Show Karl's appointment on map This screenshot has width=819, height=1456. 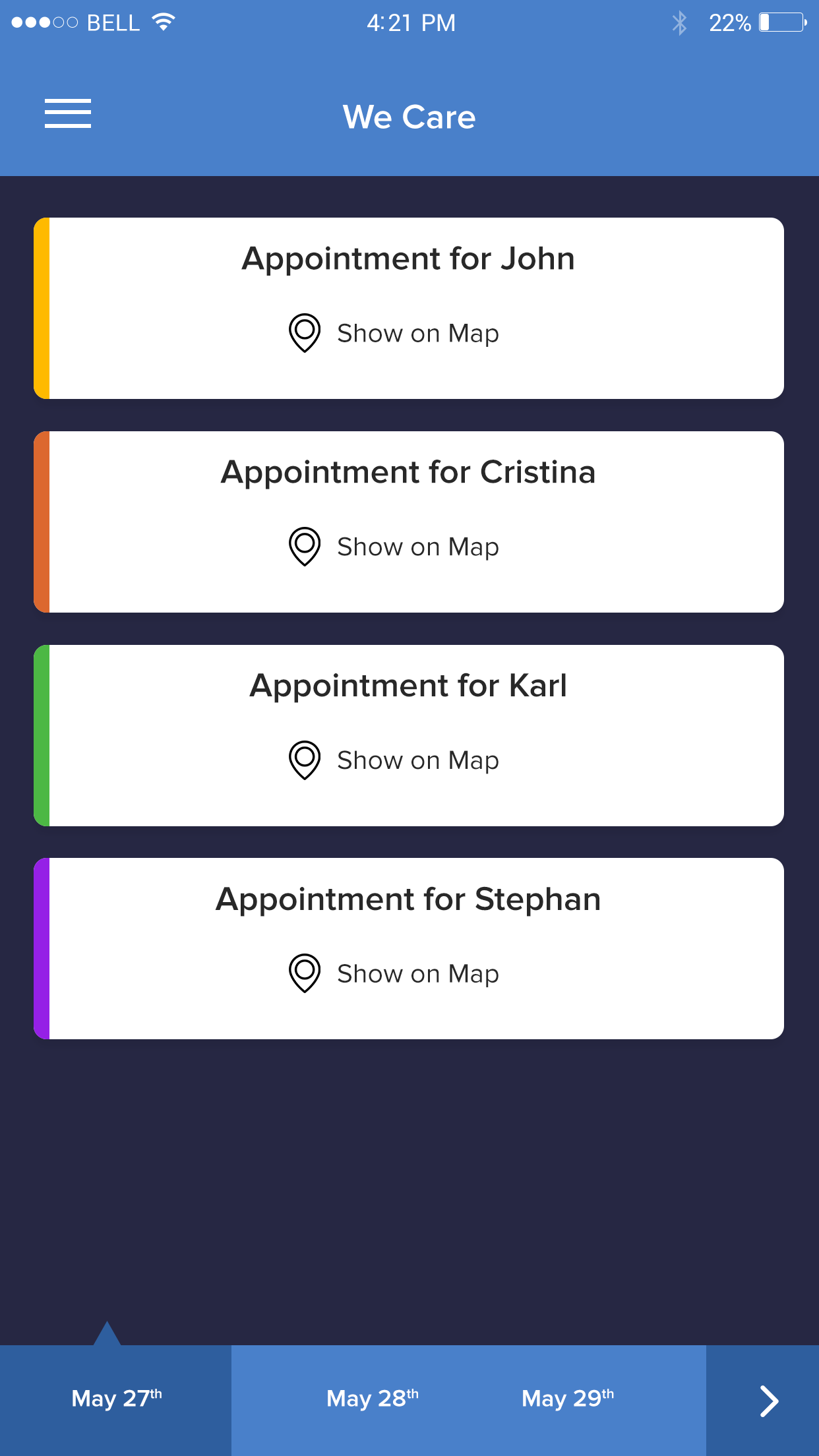394,760
